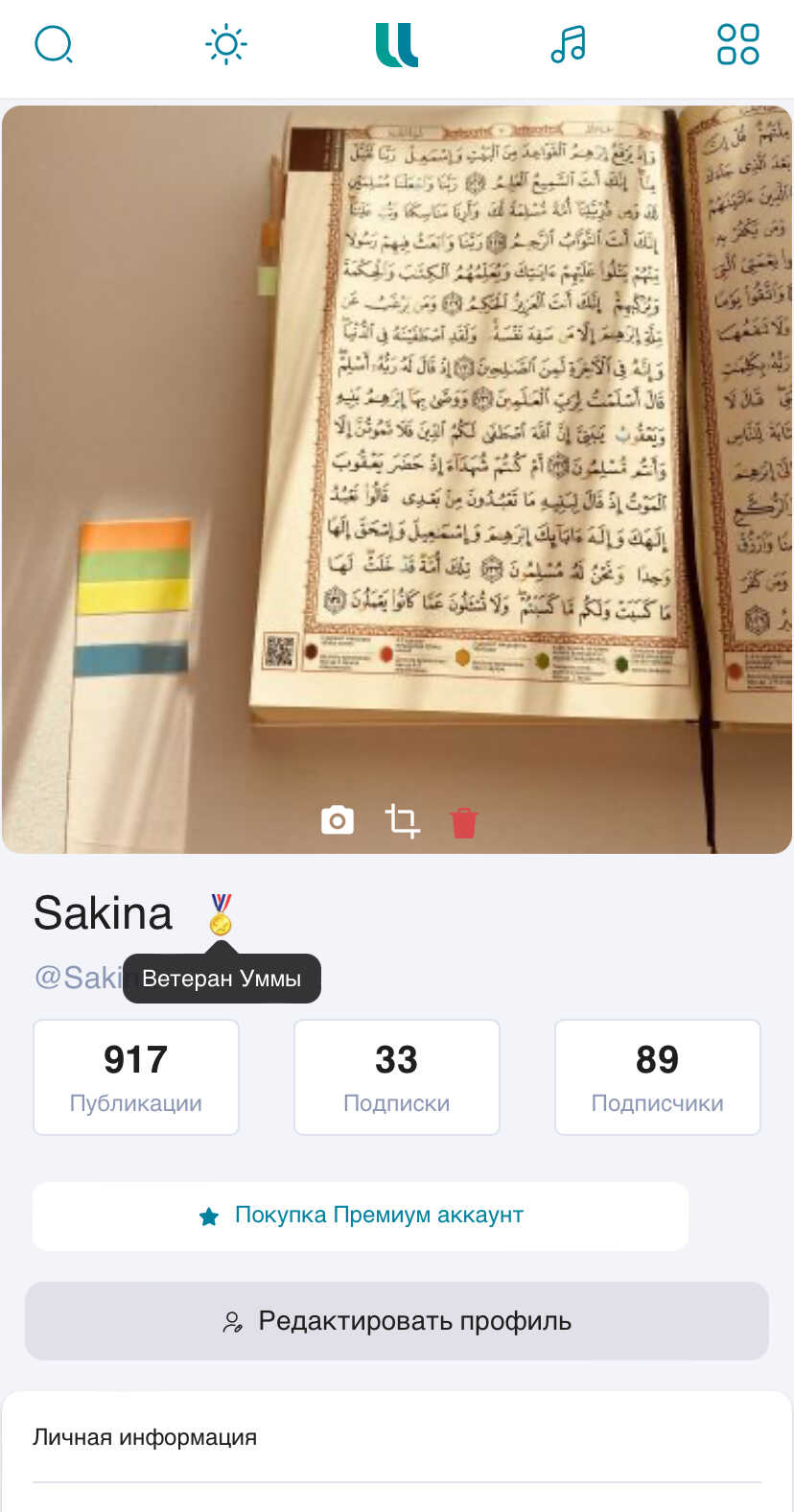
Task: Change cover photo with camera icon
Action: 337,821
